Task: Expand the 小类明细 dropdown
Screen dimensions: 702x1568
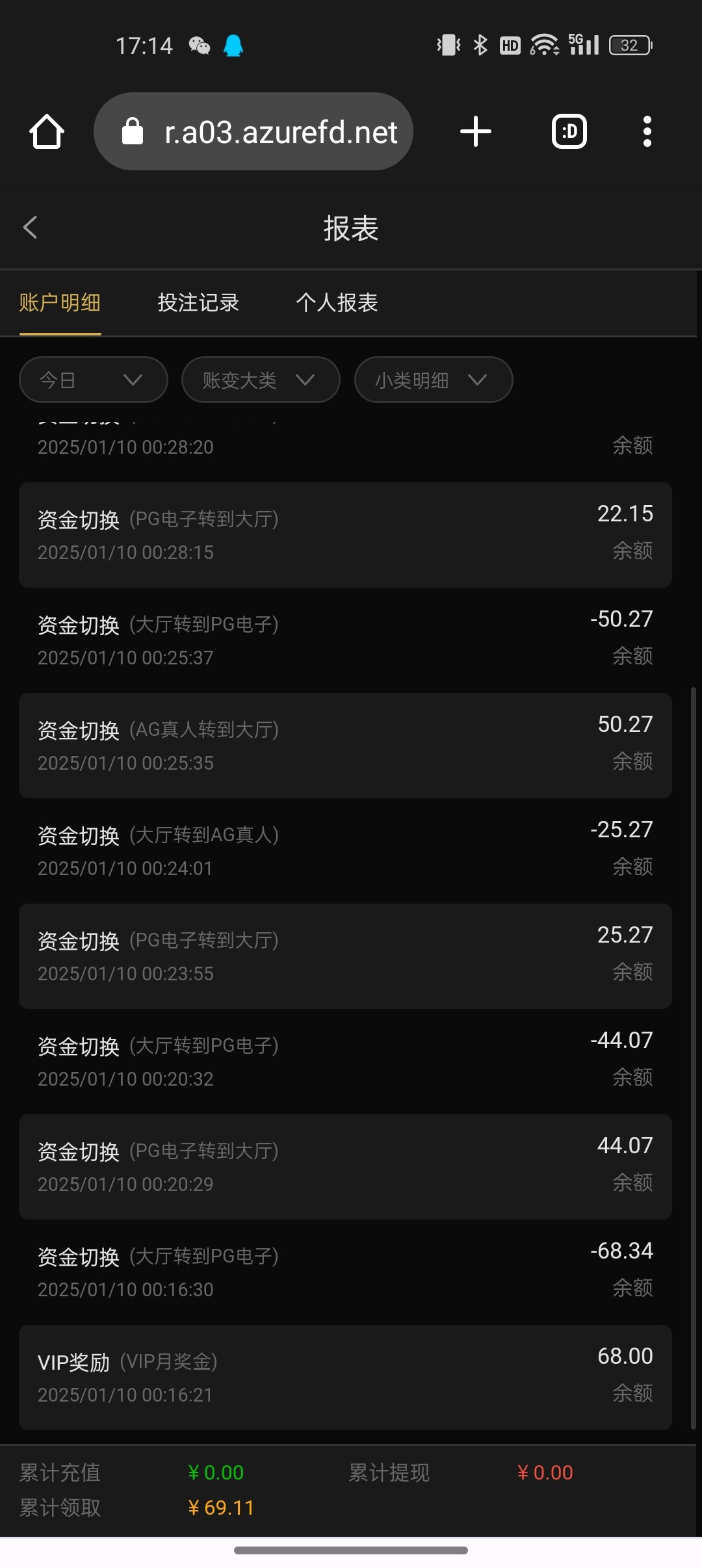Action: tap(434, 380)
